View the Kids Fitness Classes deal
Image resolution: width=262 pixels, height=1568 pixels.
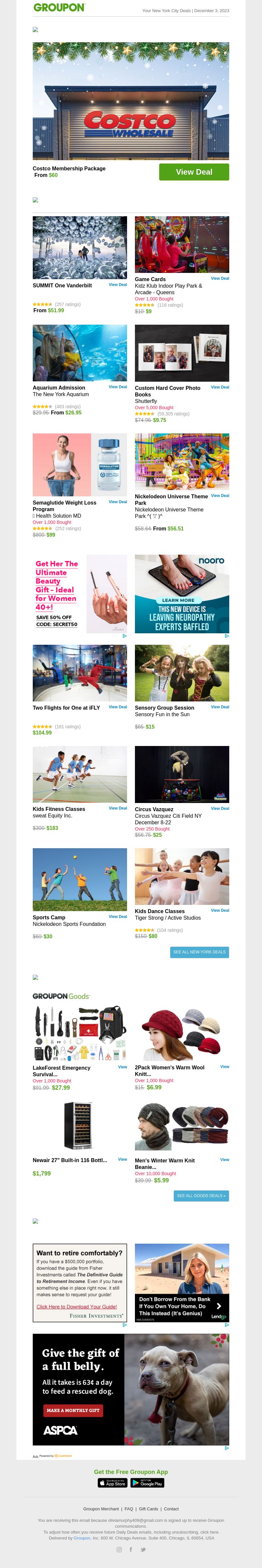pyautogui.click(x=118, y=808)
